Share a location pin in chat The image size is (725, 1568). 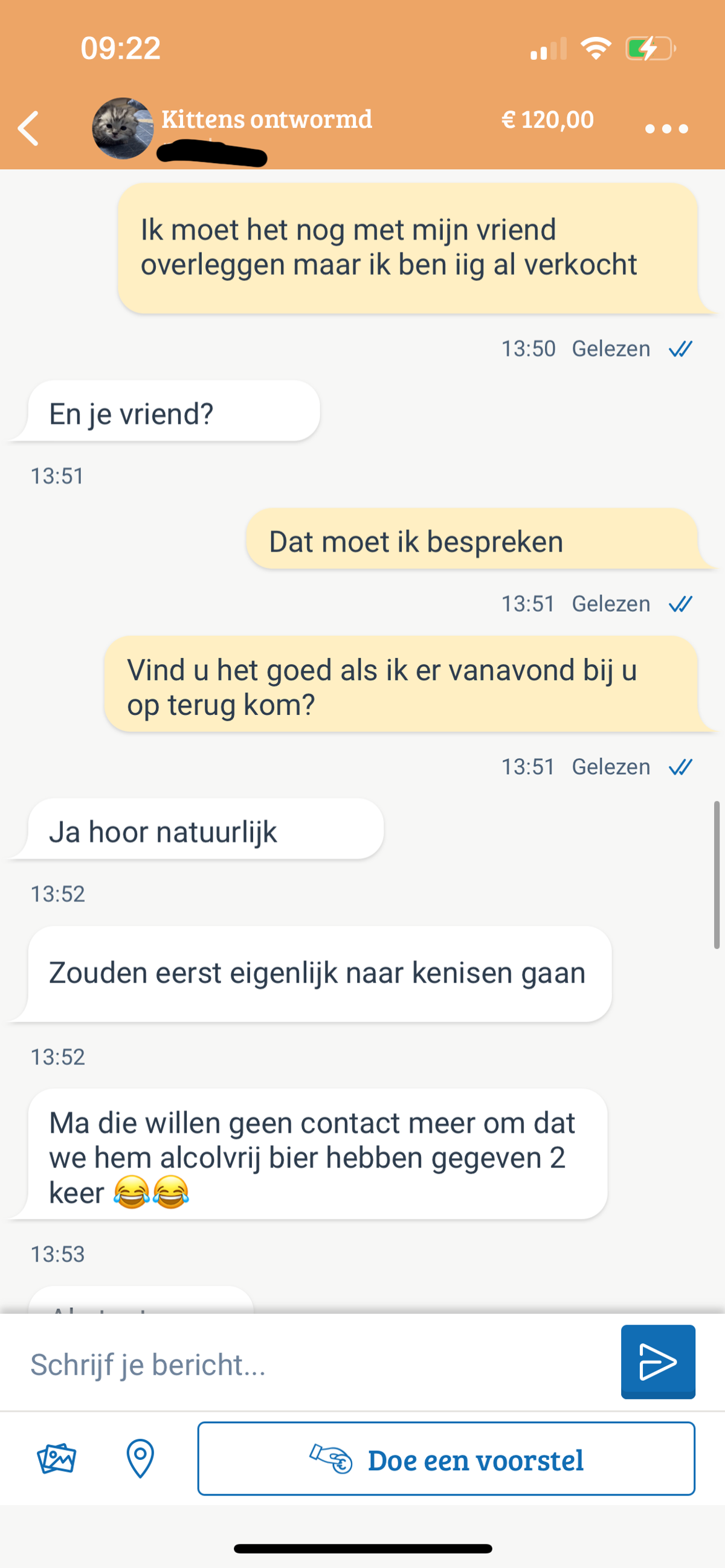point(140,1459)
